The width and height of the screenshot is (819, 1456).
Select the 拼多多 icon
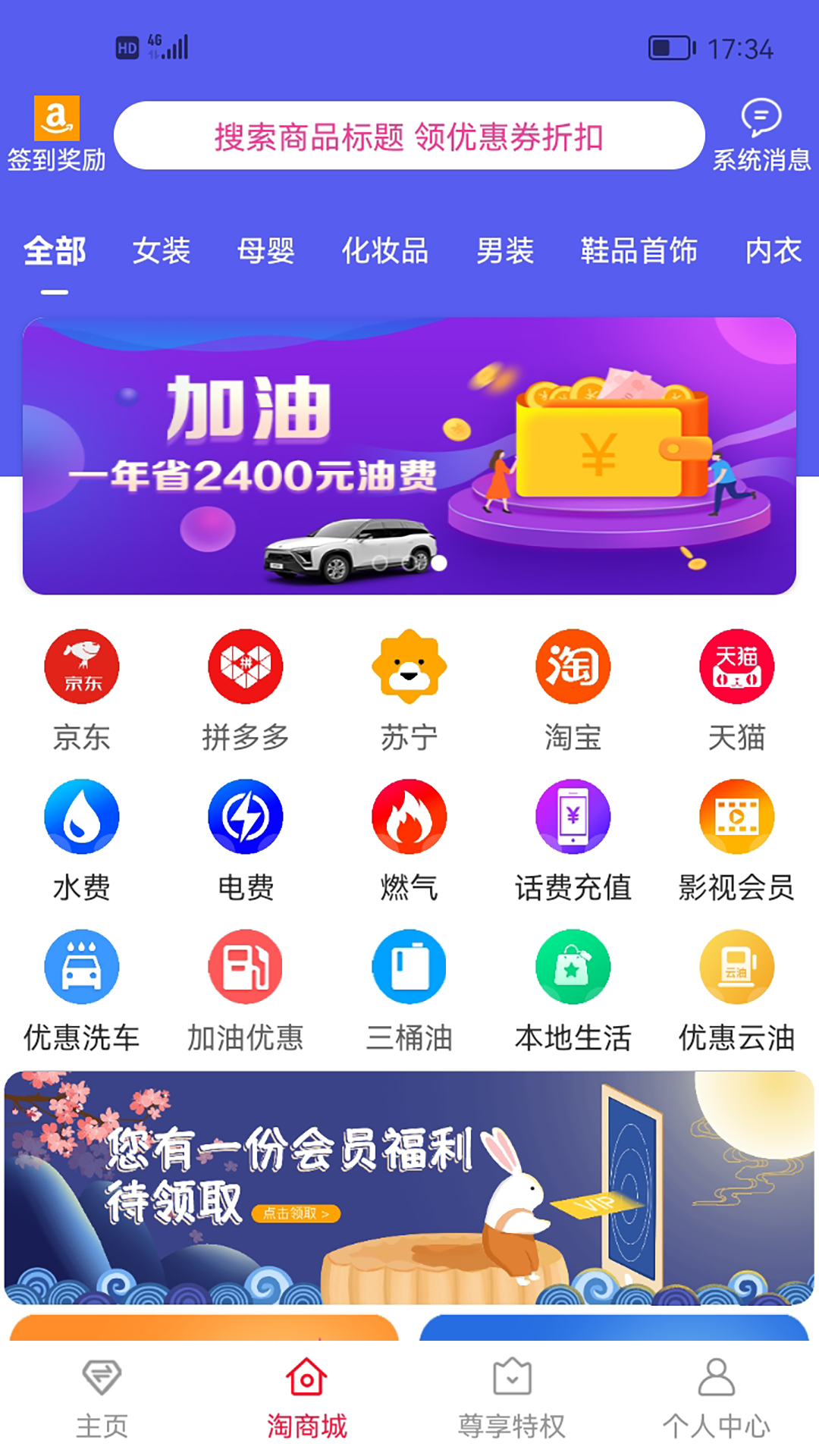[x=245, y=666]
